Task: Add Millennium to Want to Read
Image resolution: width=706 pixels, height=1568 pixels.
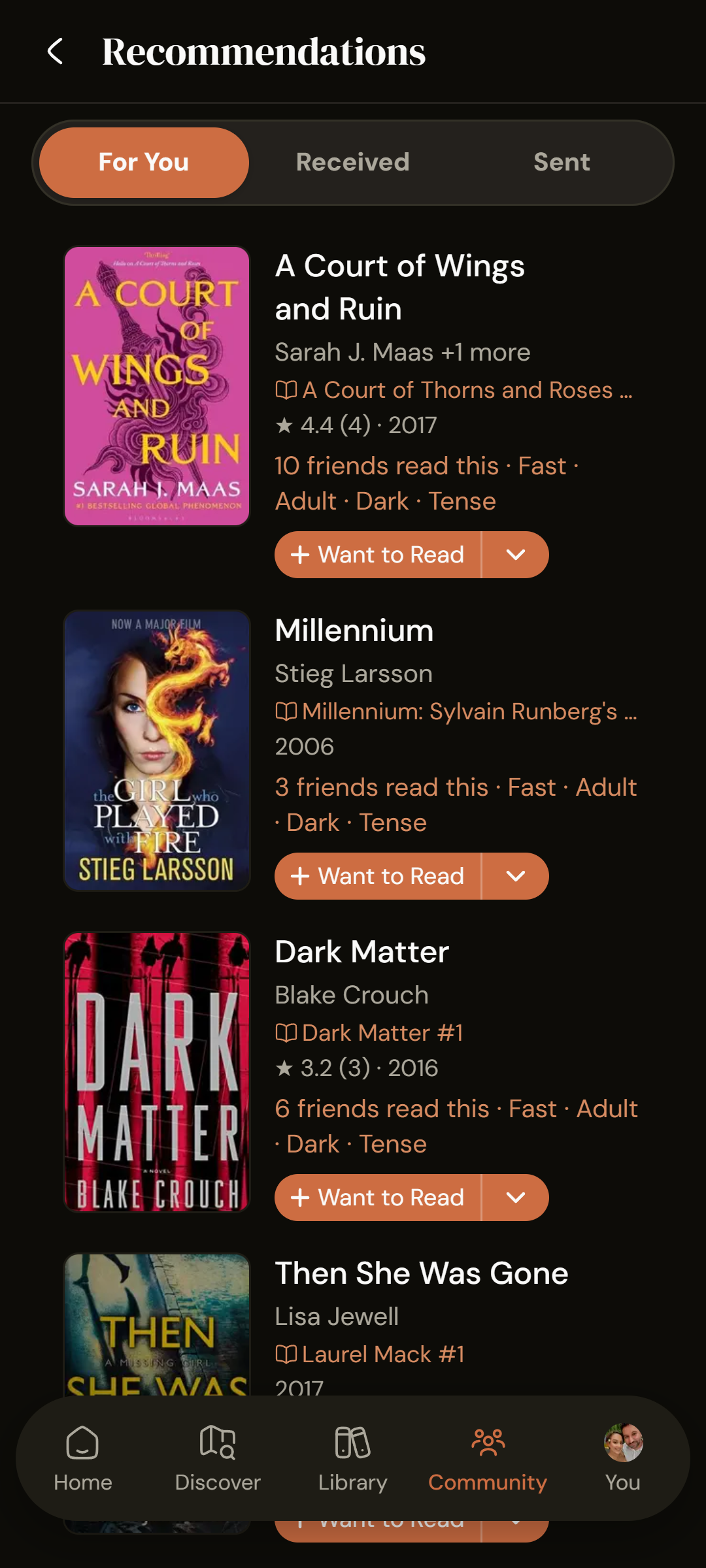Action: [378, 876]
